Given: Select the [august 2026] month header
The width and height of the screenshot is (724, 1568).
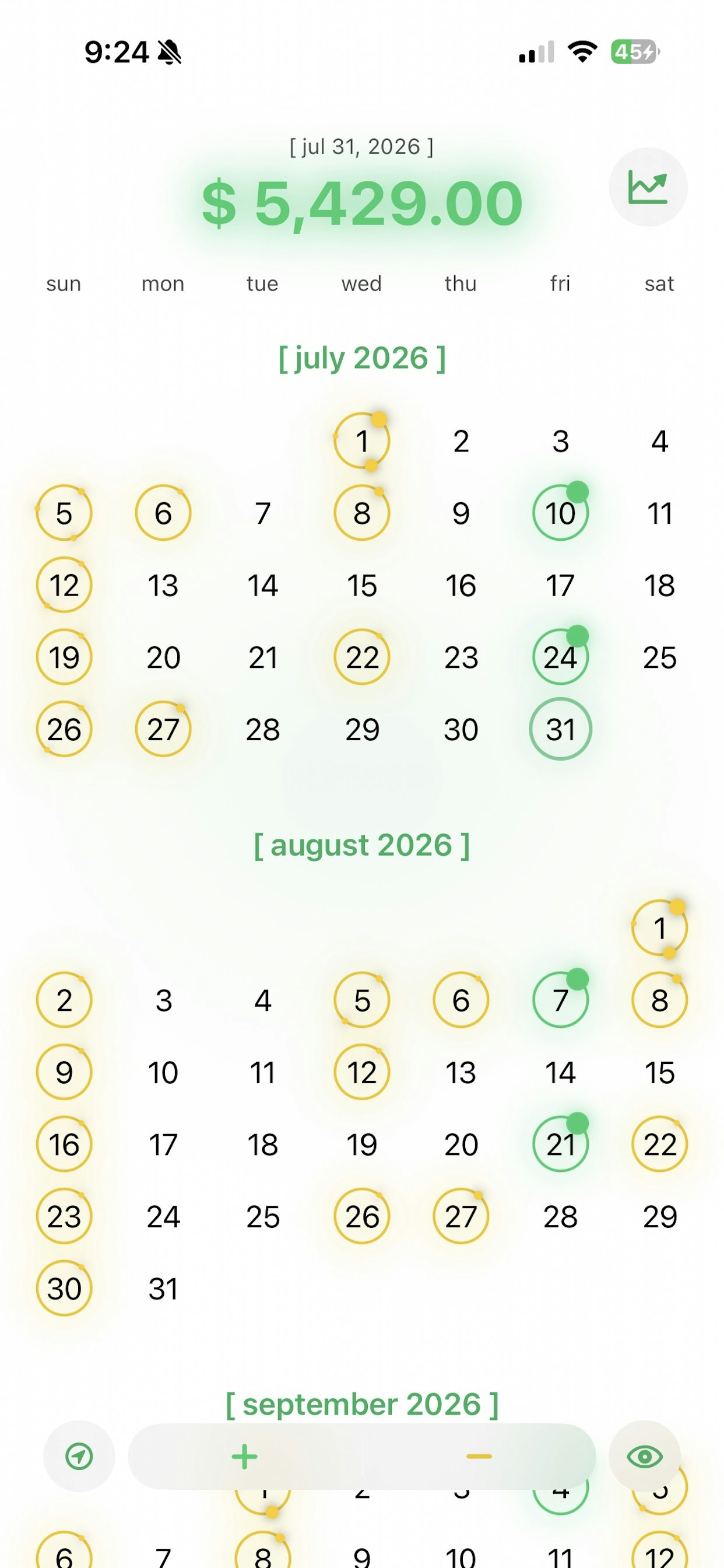Looking at the screenshot, I should (x=363, y=845).
